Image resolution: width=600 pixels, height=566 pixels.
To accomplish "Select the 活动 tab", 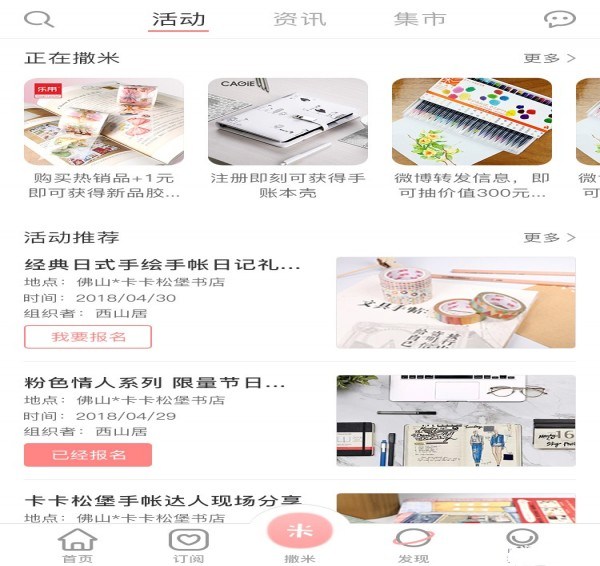I will coord(178,19).
